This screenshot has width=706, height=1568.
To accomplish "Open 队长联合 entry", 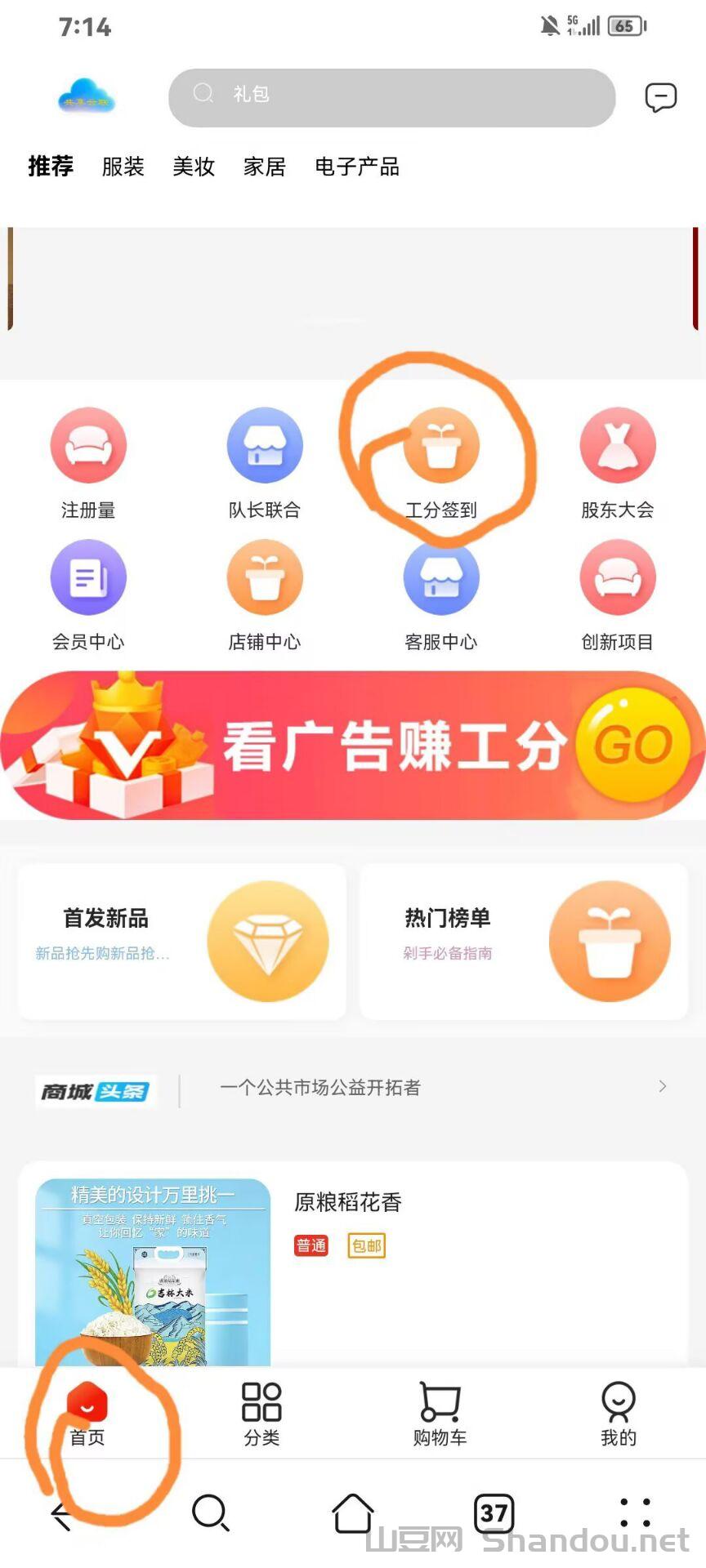I will coord(265,462).
